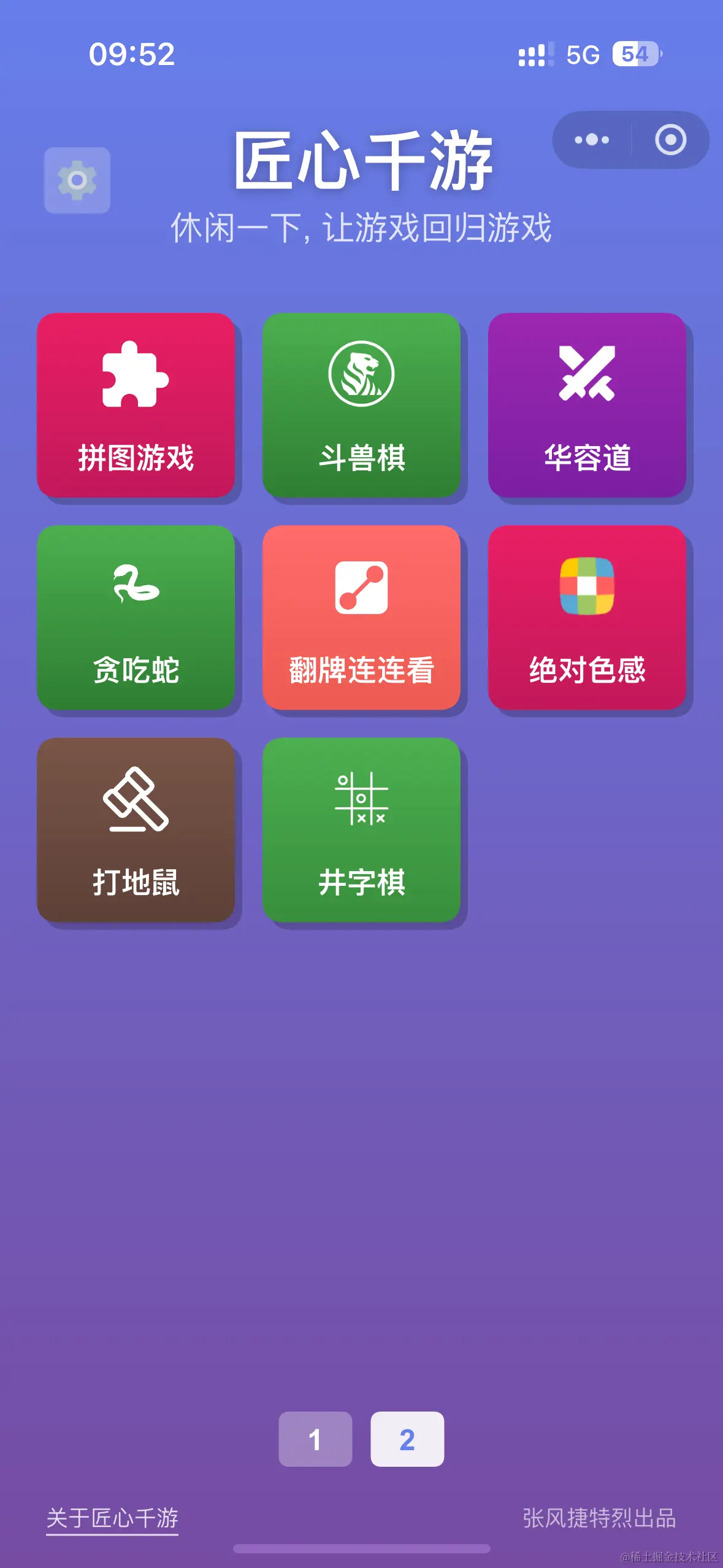Open the 斗兽棋 game tile
The height and width of the screenshot is (1568, 723).
[361, 405]
